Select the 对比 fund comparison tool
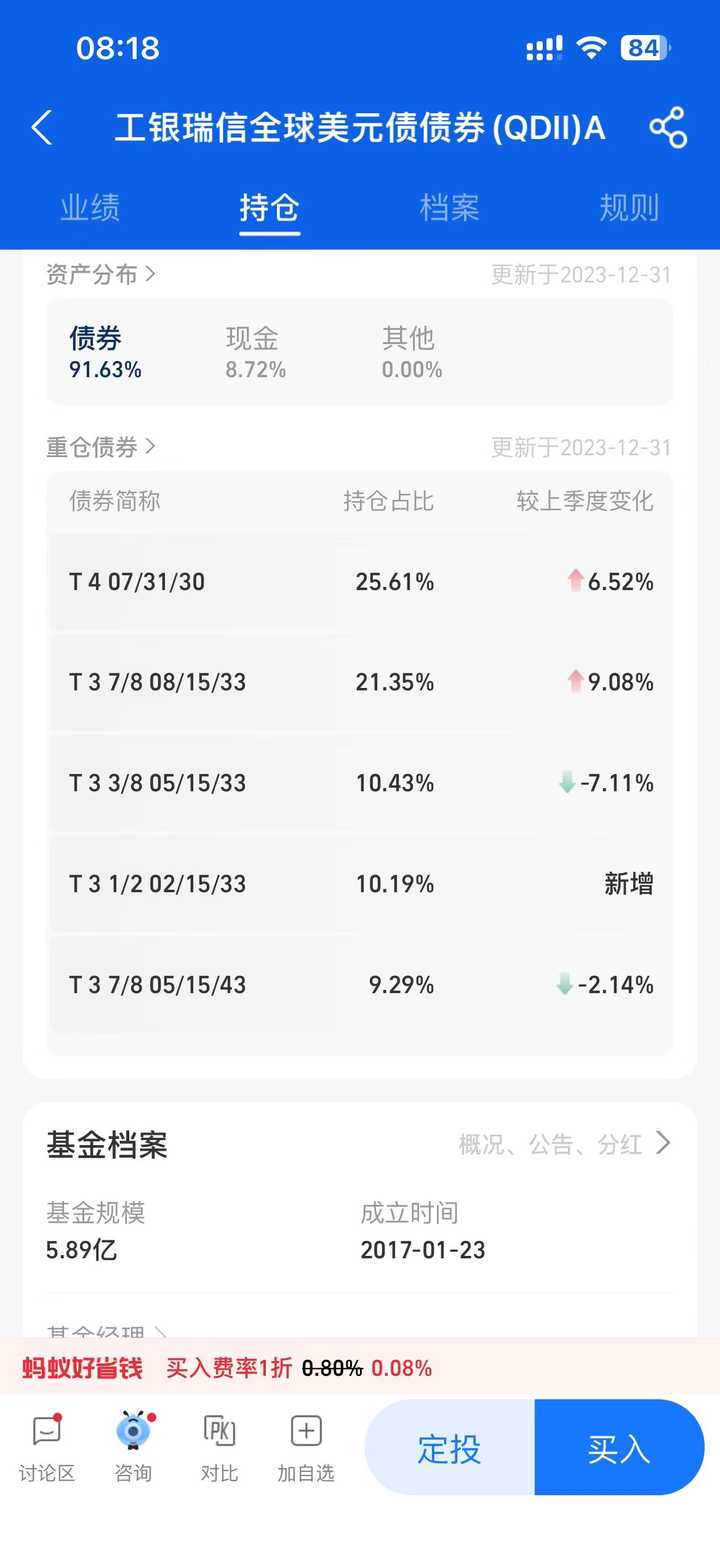 click(220, 1447)
